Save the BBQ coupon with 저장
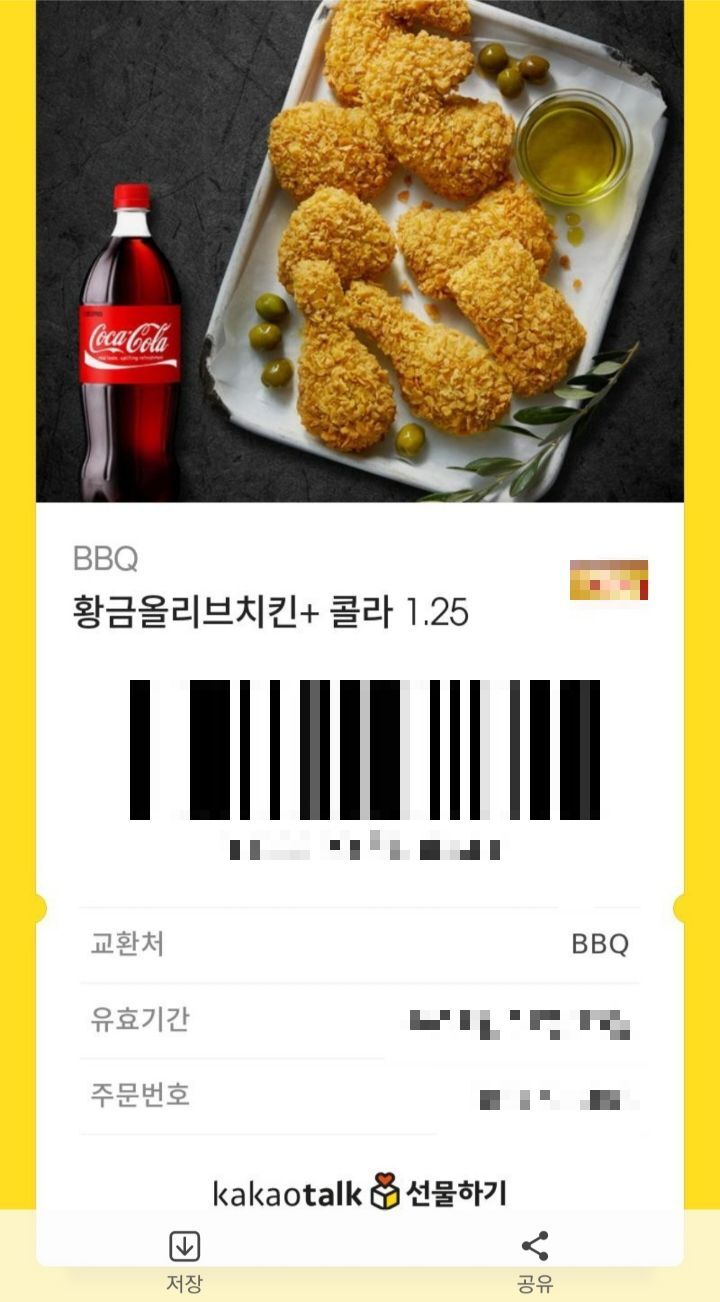This screenshot has height=1302, width=720. coord(184,1258)
